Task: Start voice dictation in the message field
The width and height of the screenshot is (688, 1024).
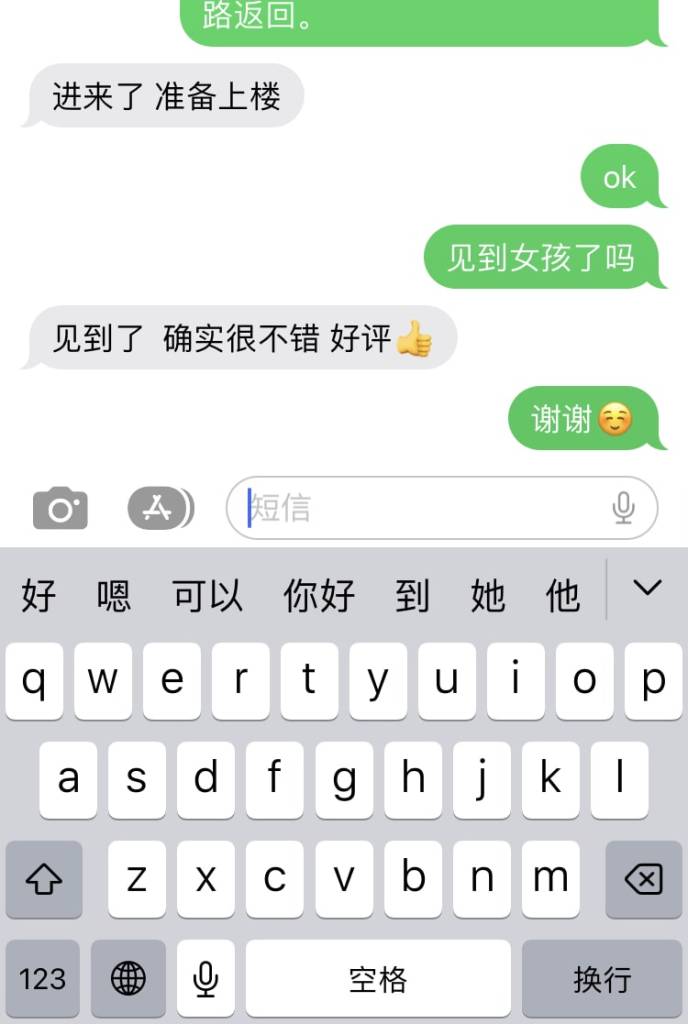Action: pos(623,509)
